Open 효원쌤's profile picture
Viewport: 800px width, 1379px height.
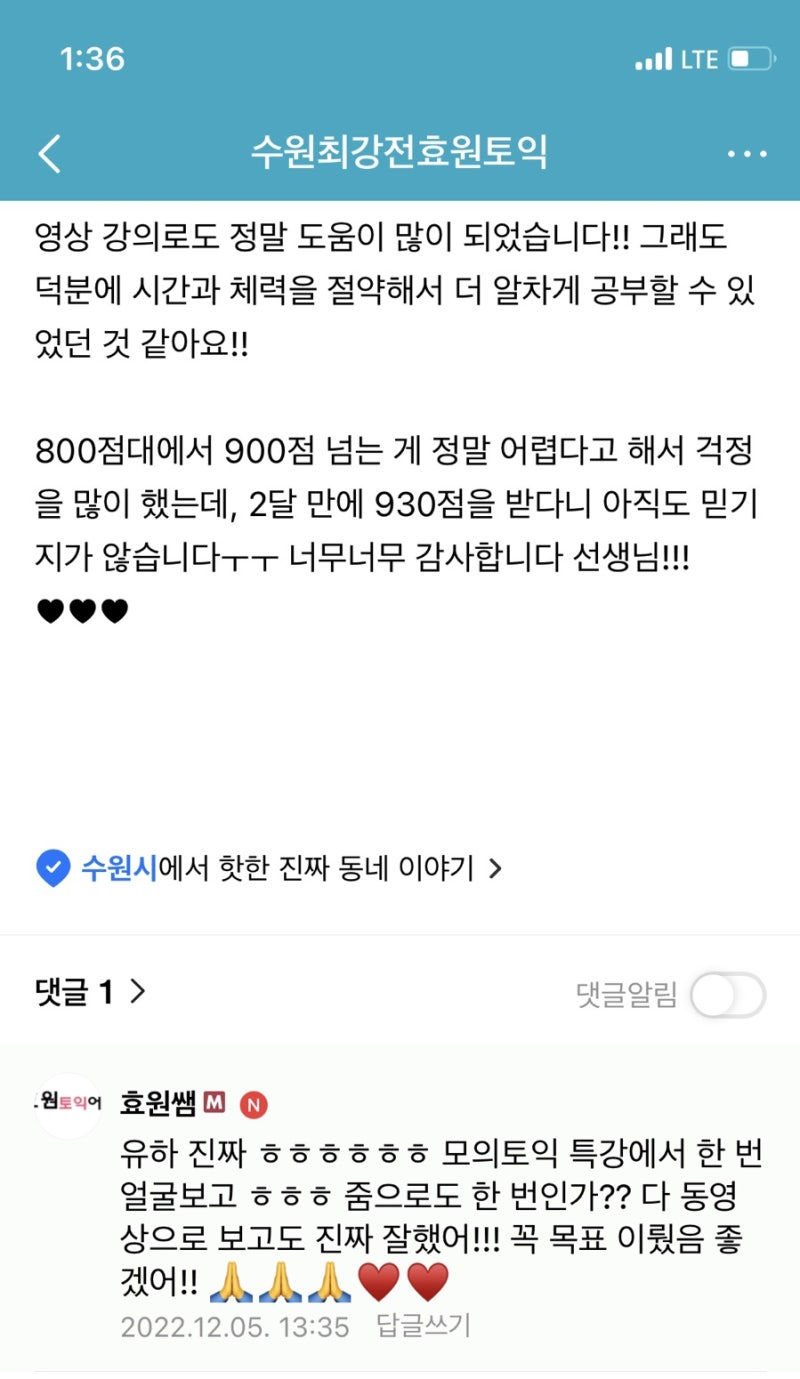pyautogui.click(x=68, y=1105)
